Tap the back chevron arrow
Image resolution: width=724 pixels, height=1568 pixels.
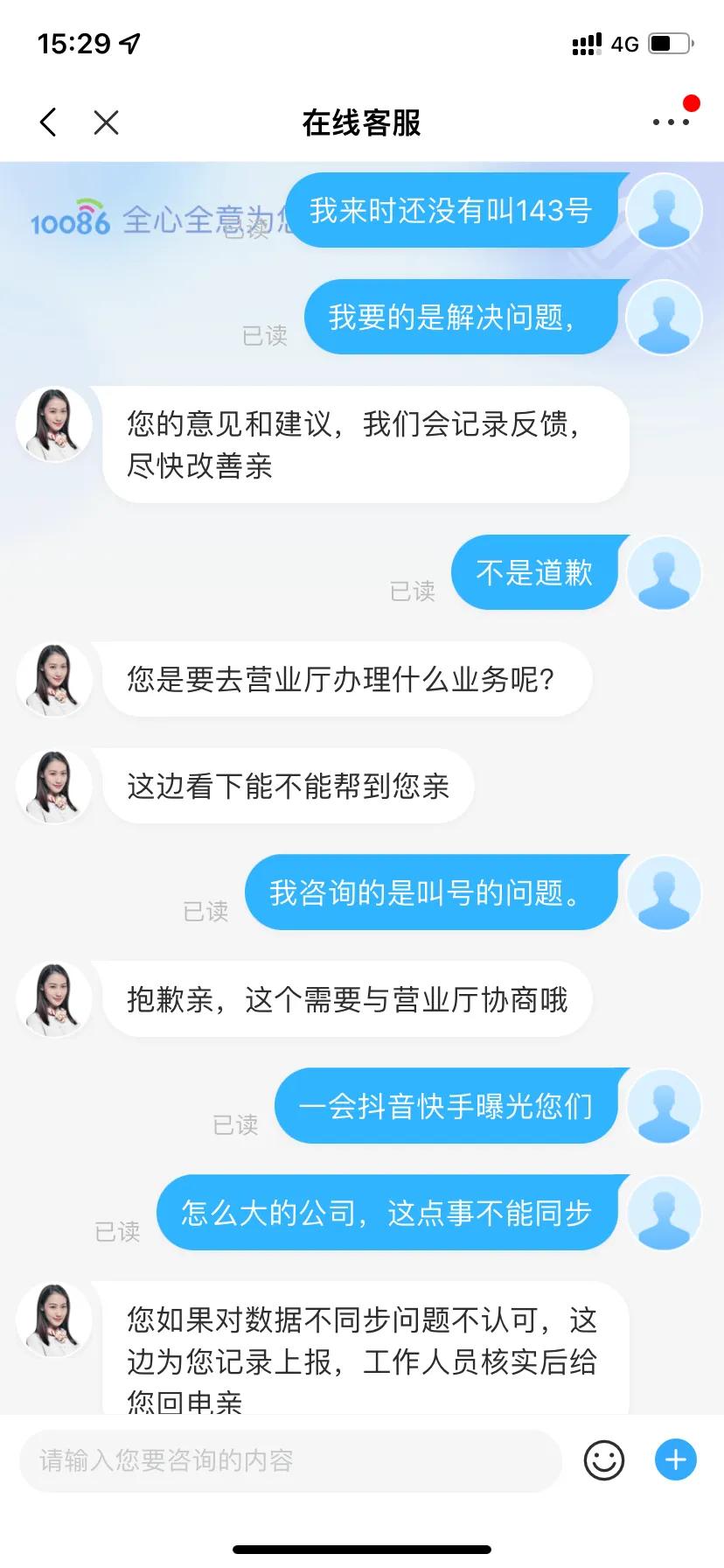pos(48,122)
